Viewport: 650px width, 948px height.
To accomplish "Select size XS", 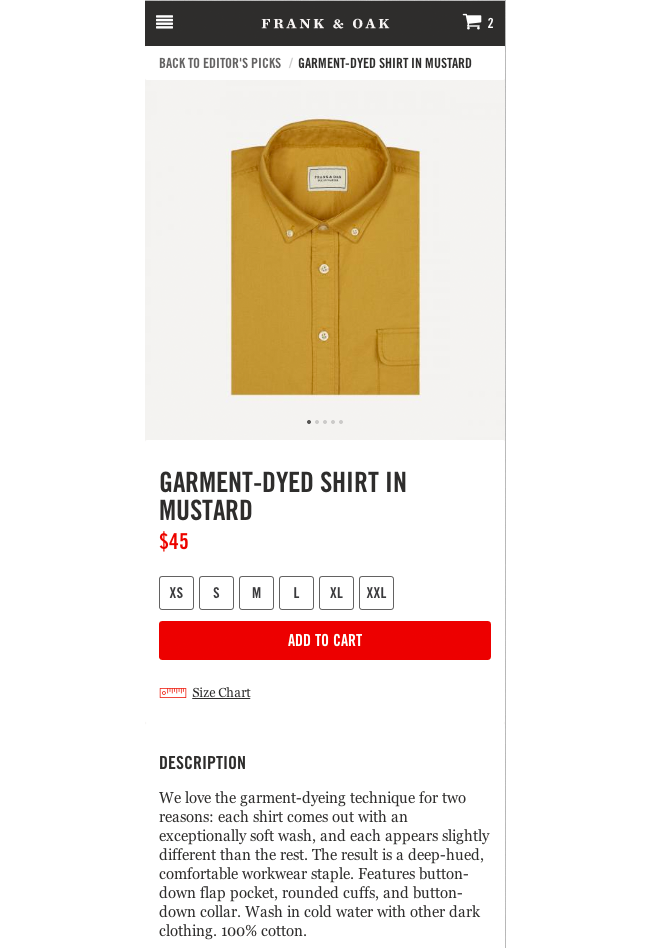I will tap(176, 593).
